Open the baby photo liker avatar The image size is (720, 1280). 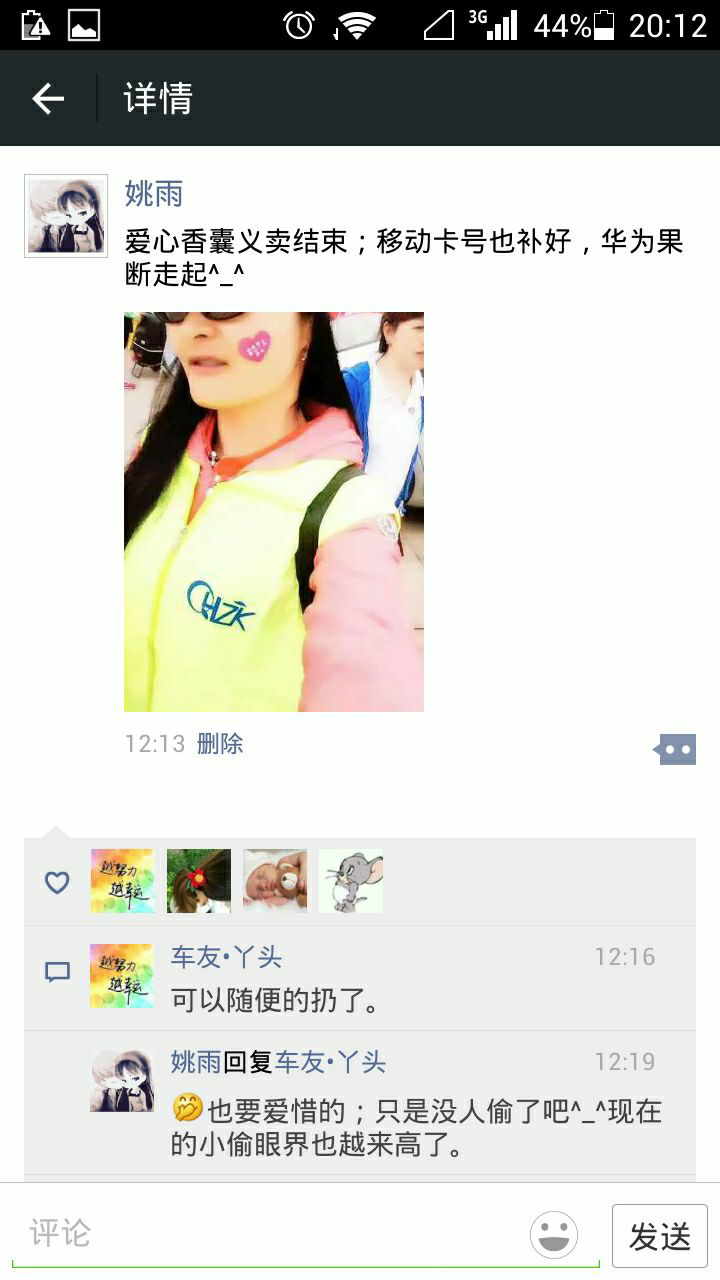click(x=275, y=881)
